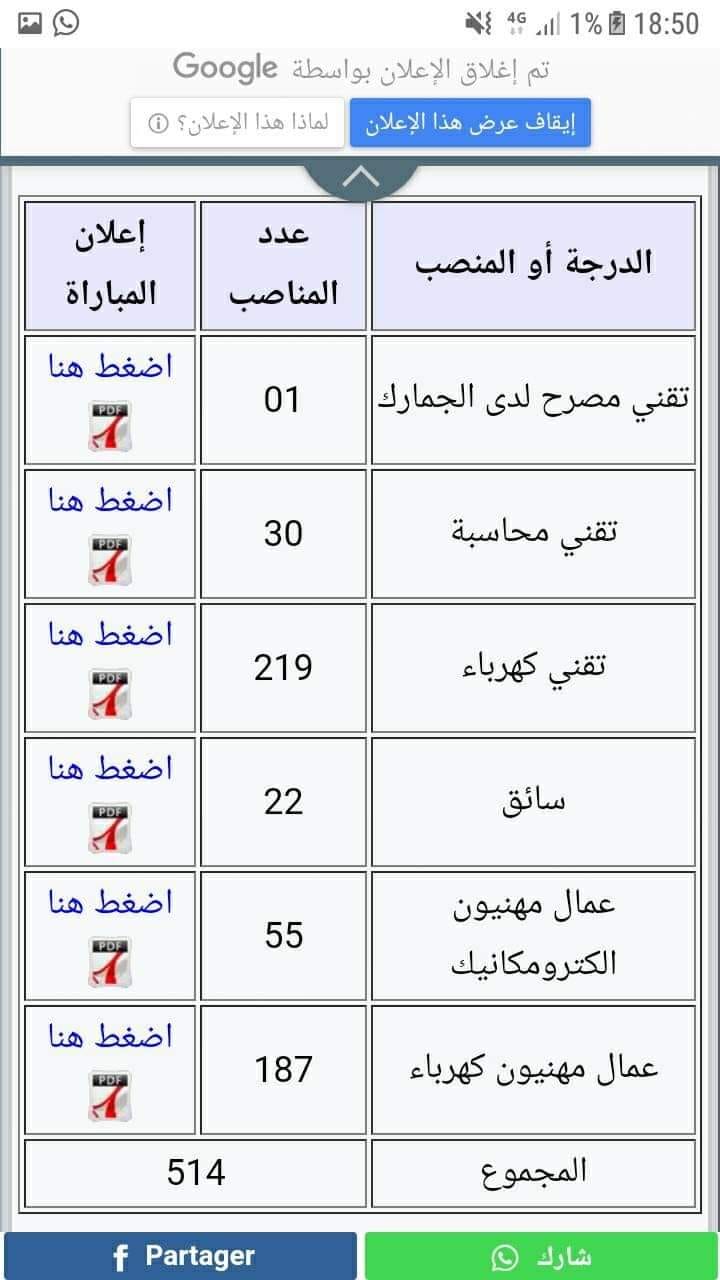Open the PDF icon for سائق
720x1280 pixels.
(111, 826)
